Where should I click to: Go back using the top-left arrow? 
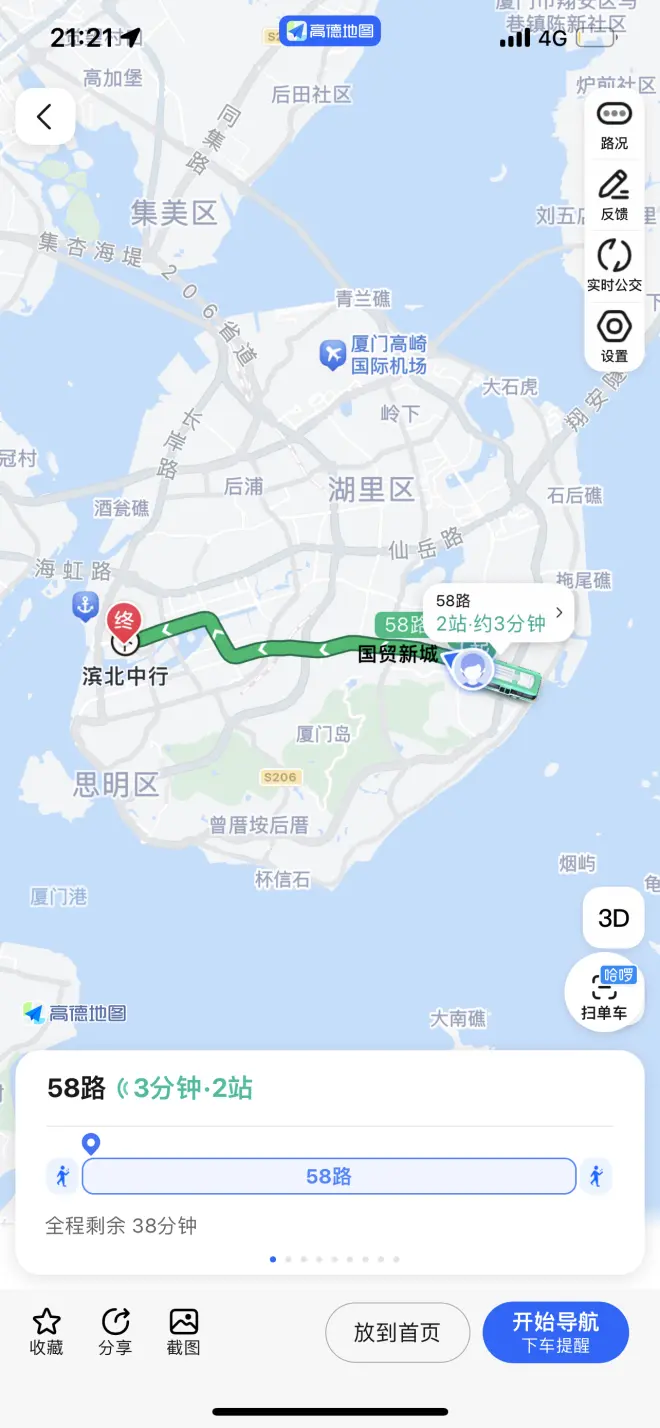pos(45,117)
